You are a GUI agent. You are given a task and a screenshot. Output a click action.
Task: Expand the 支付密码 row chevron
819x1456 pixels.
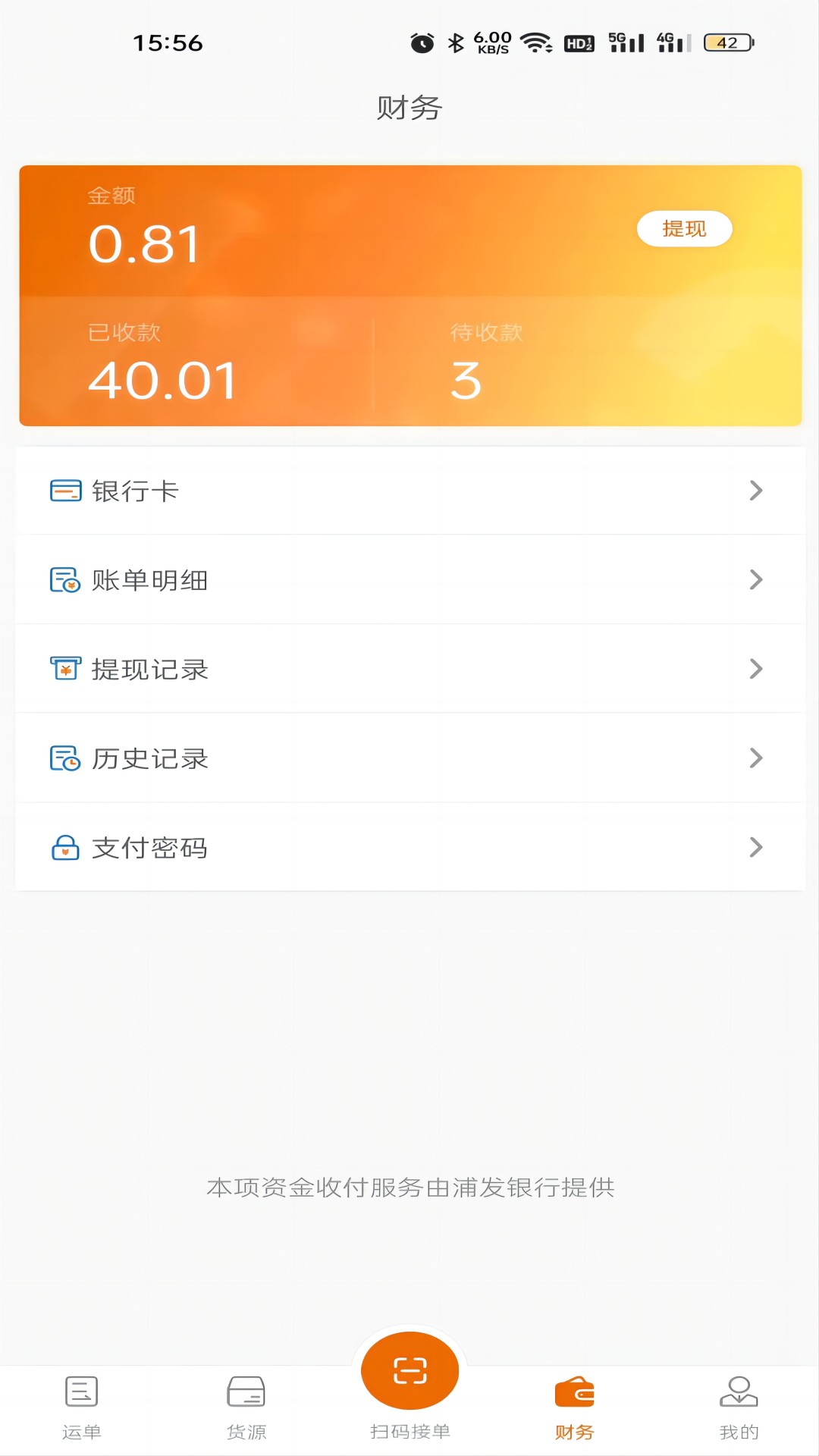tap(755, 848)
